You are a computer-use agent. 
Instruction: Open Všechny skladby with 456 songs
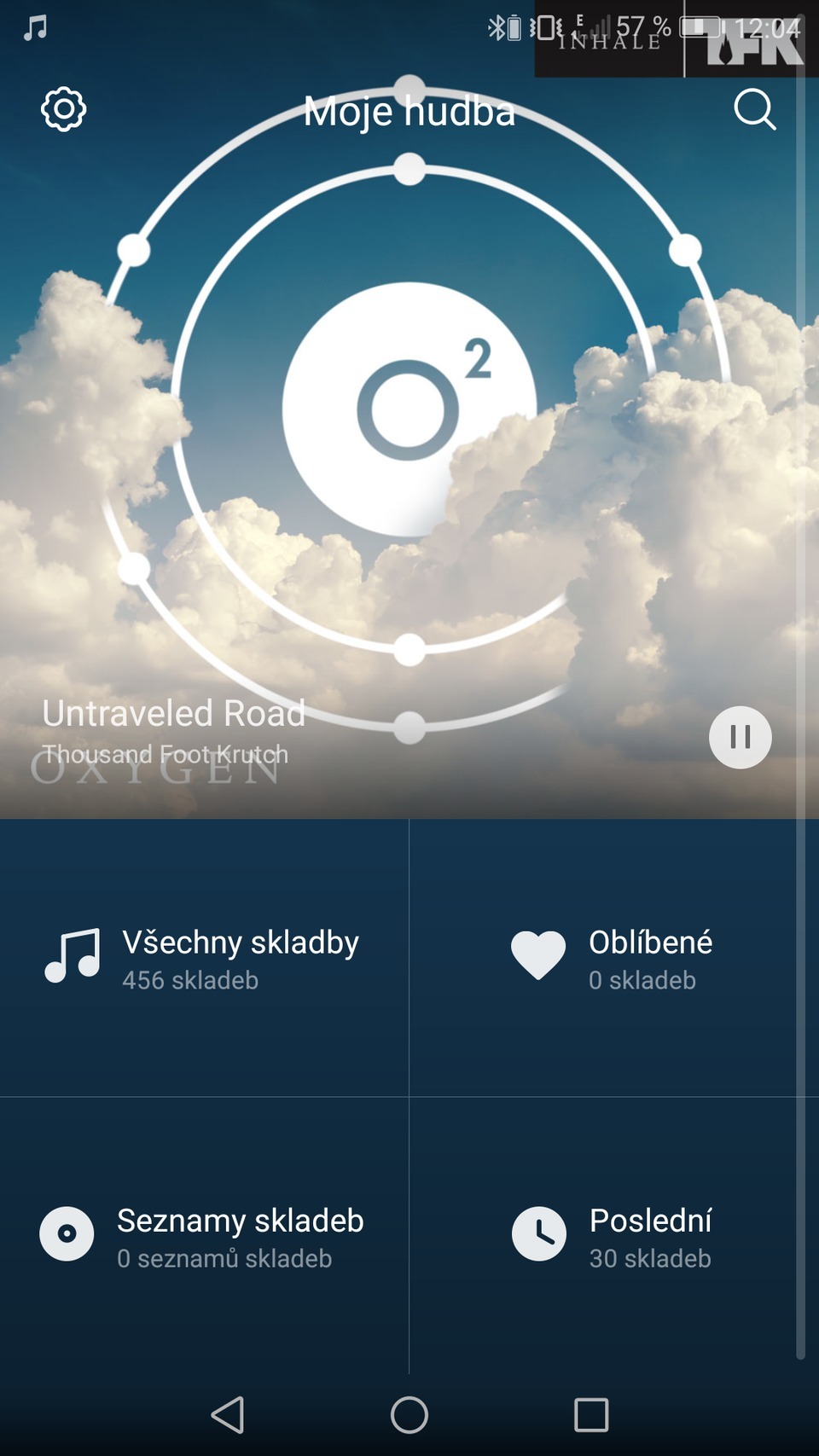click(x=204, y=958)
